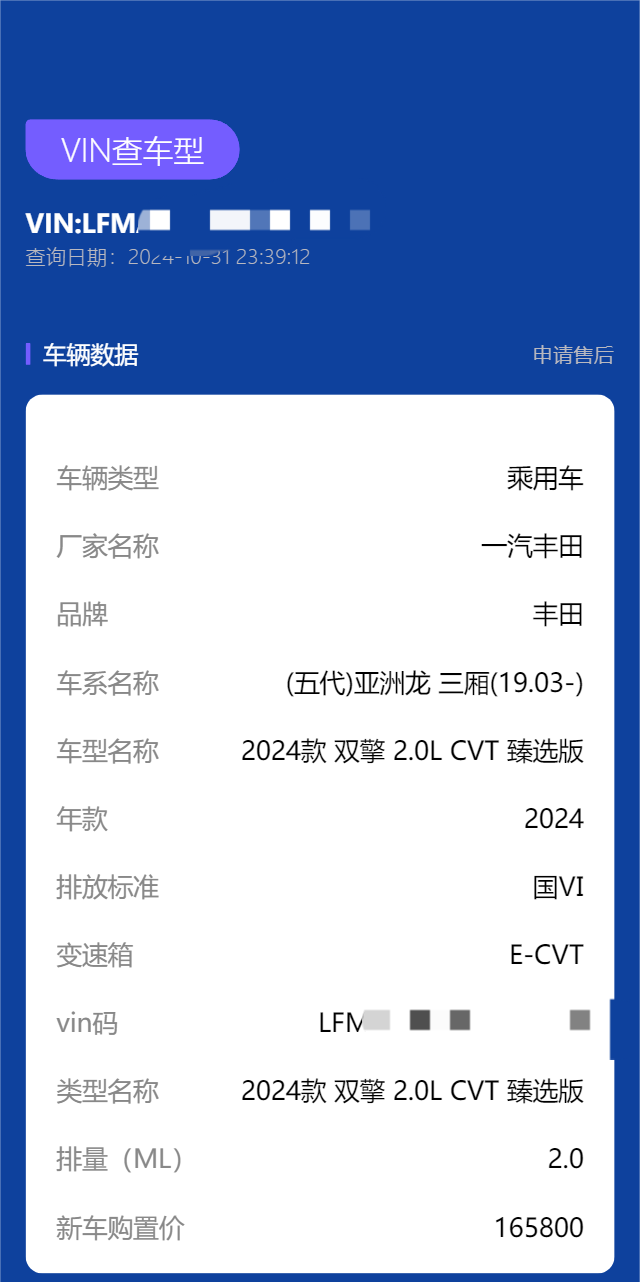Tap the VIN查车型 button
This screenshot has height=1282, width=640.
pos(132,150)
